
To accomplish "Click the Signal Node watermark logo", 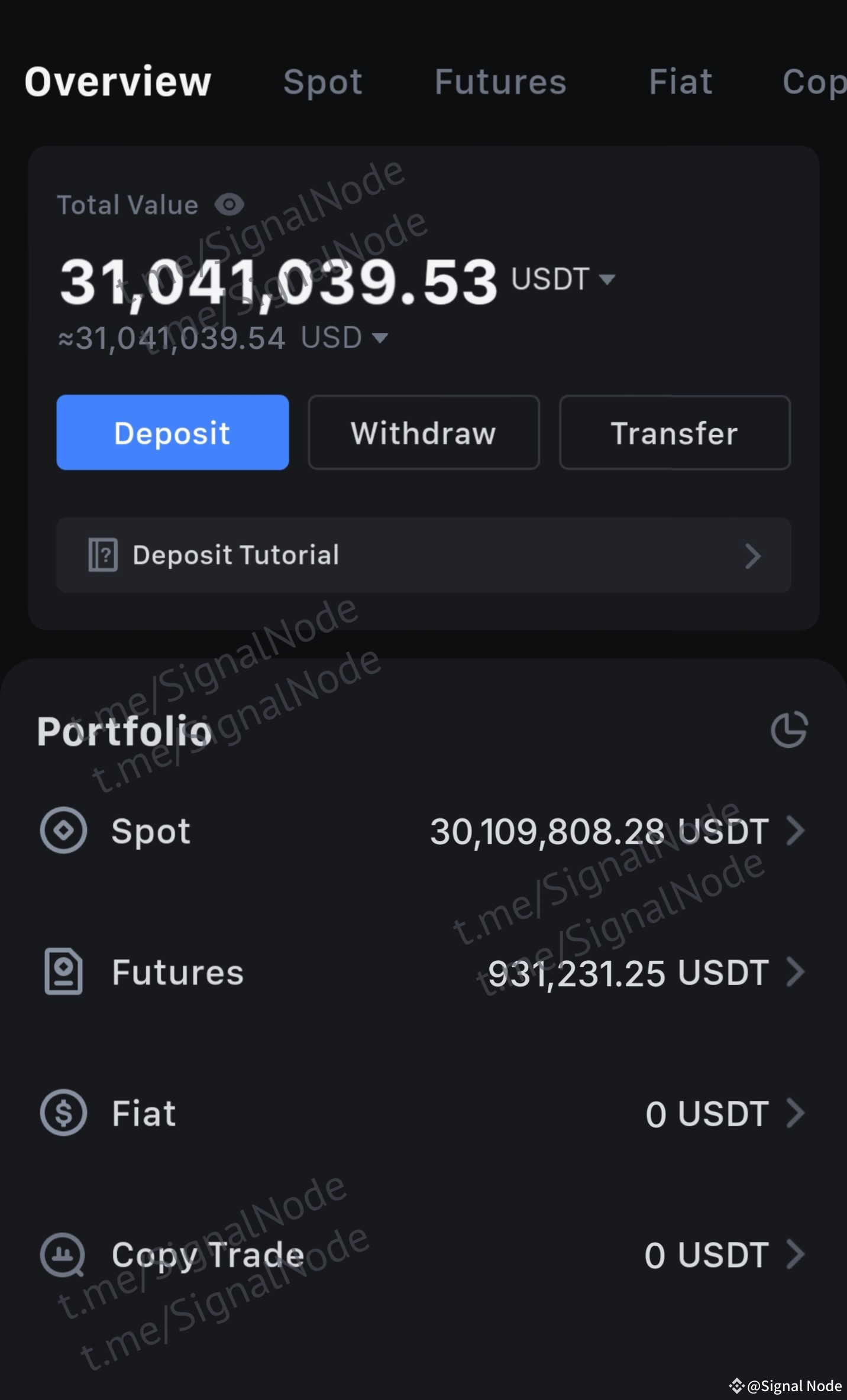I will click(738, 1385).
